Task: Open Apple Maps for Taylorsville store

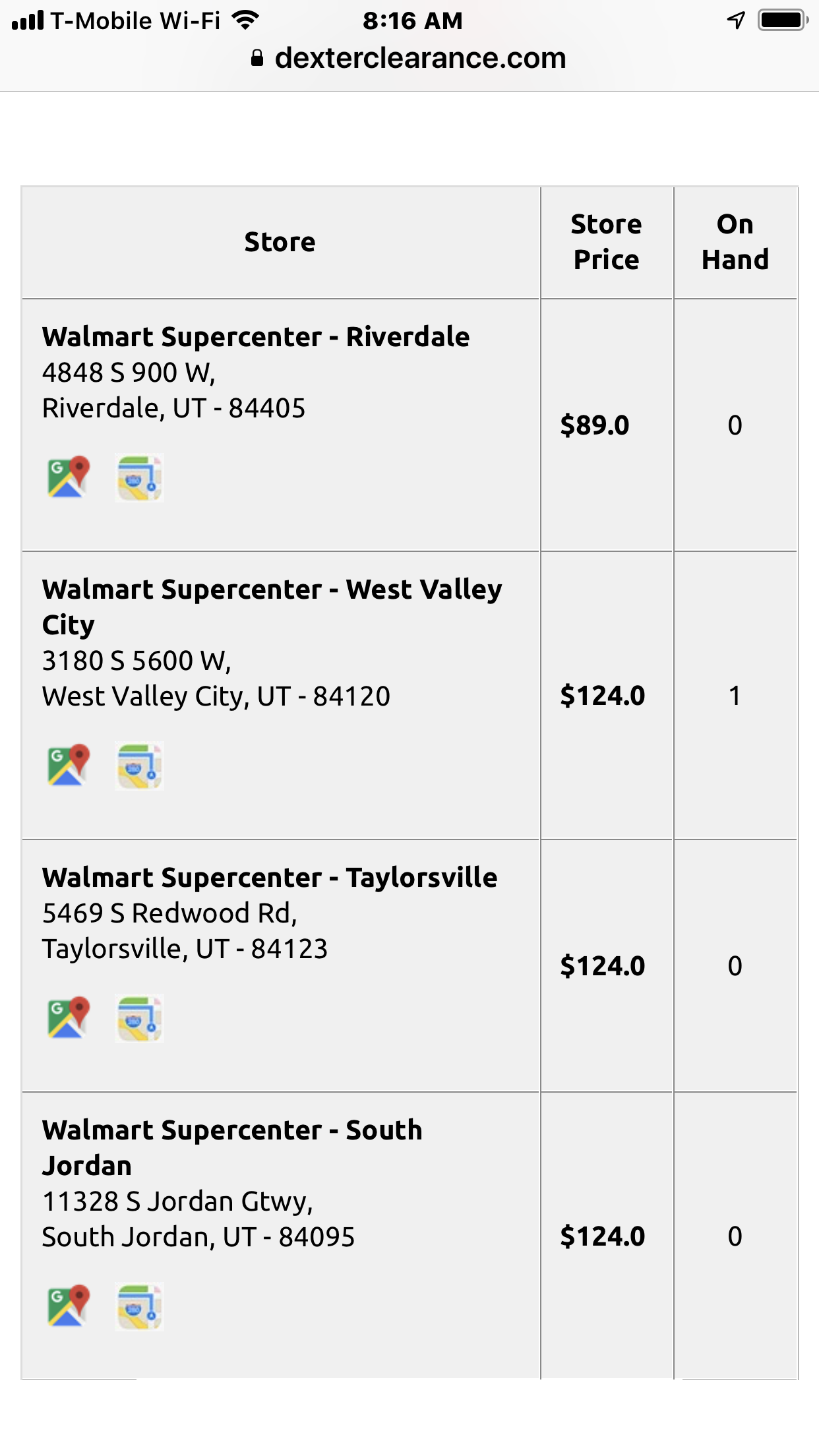Action: [x=138, y=1018]
